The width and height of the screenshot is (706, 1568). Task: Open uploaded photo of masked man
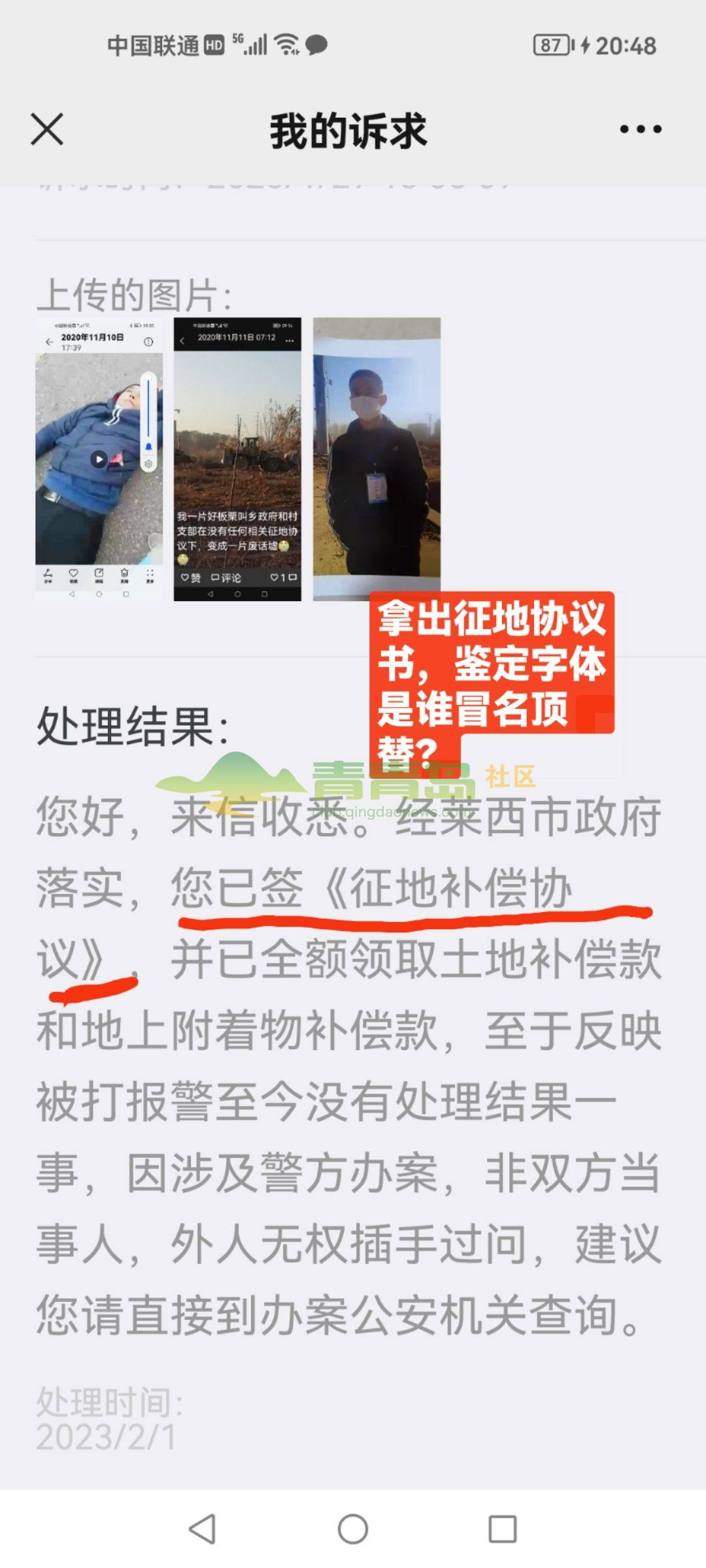377,459
